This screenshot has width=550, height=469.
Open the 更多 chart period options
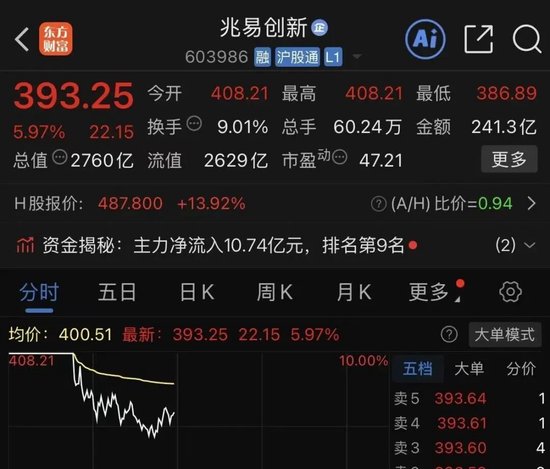coord(430,292)
